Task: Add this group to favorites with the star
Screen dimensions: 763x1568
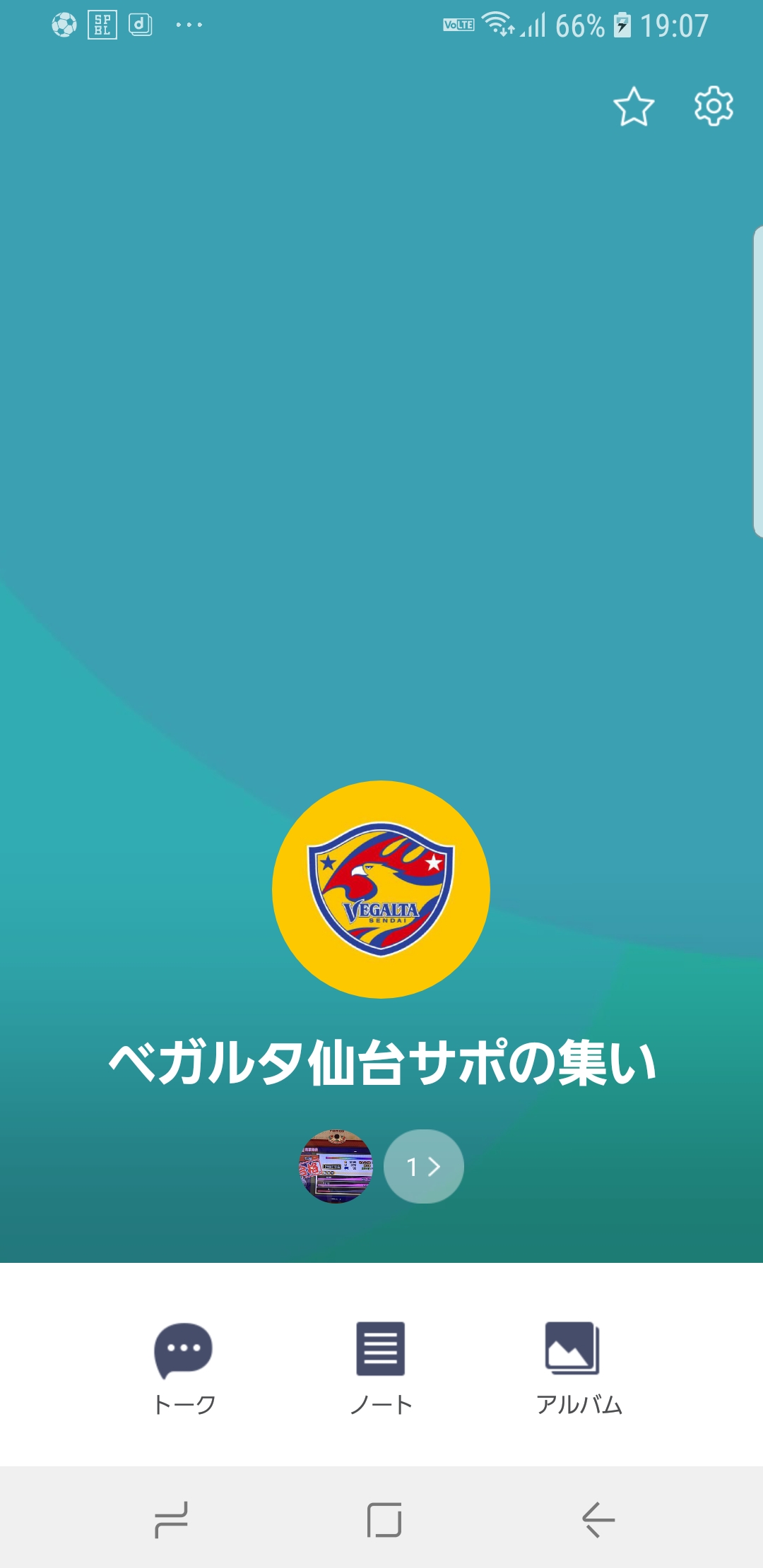Action: pyautogui.click(x=634, y=107)
